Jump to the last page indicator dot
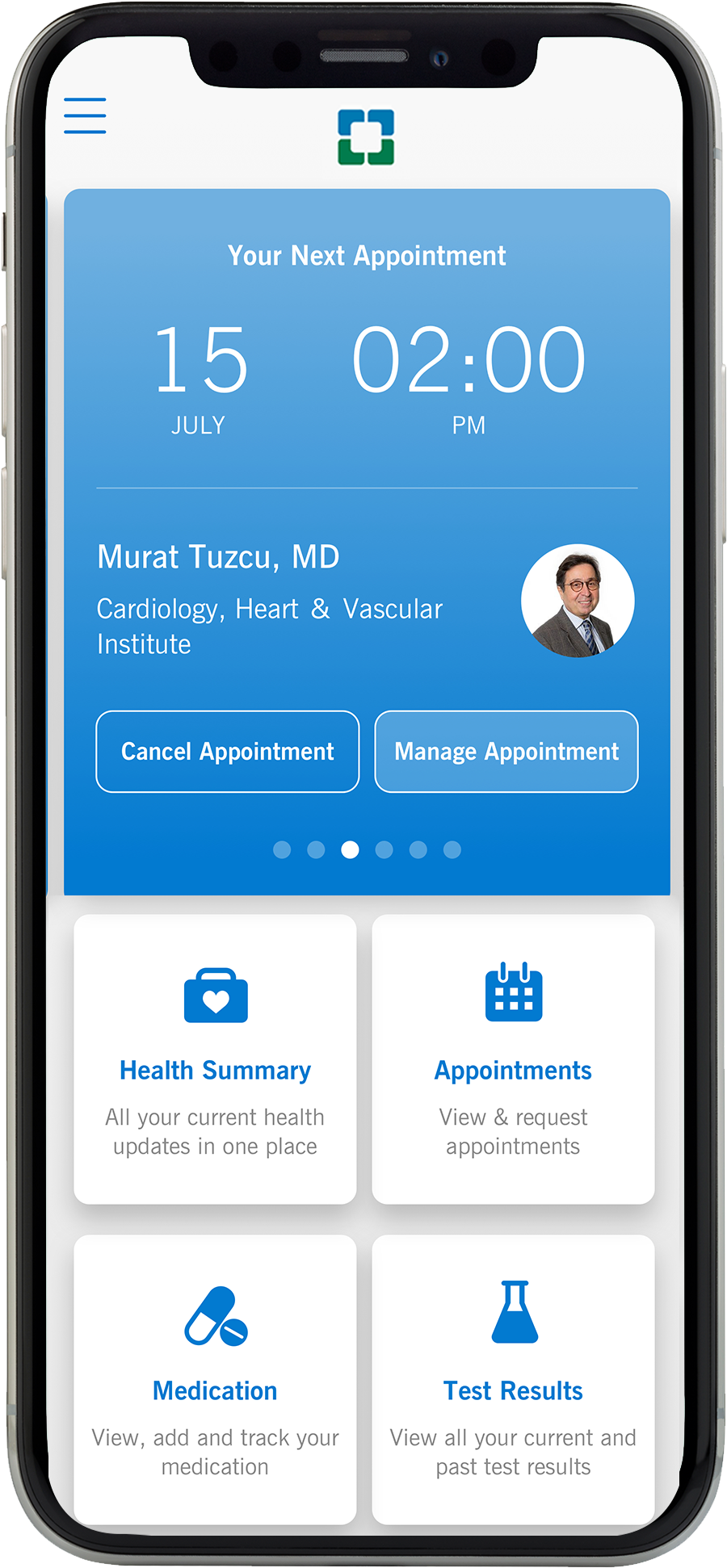The height and width of the screenshot is (1568, 727). pyautogui.click(x=452, y=849)
